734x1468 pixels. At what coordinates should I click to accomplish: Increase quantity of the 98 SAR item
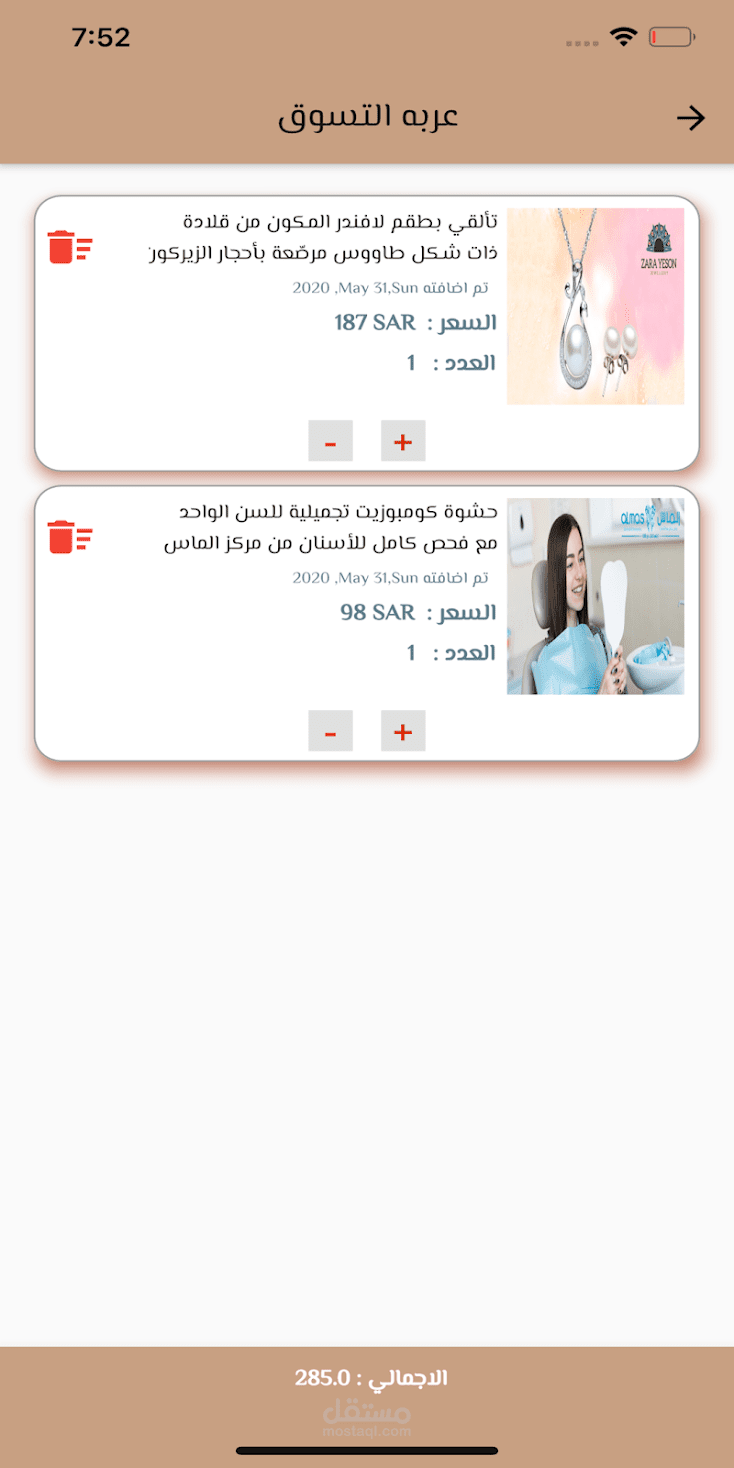403,731
